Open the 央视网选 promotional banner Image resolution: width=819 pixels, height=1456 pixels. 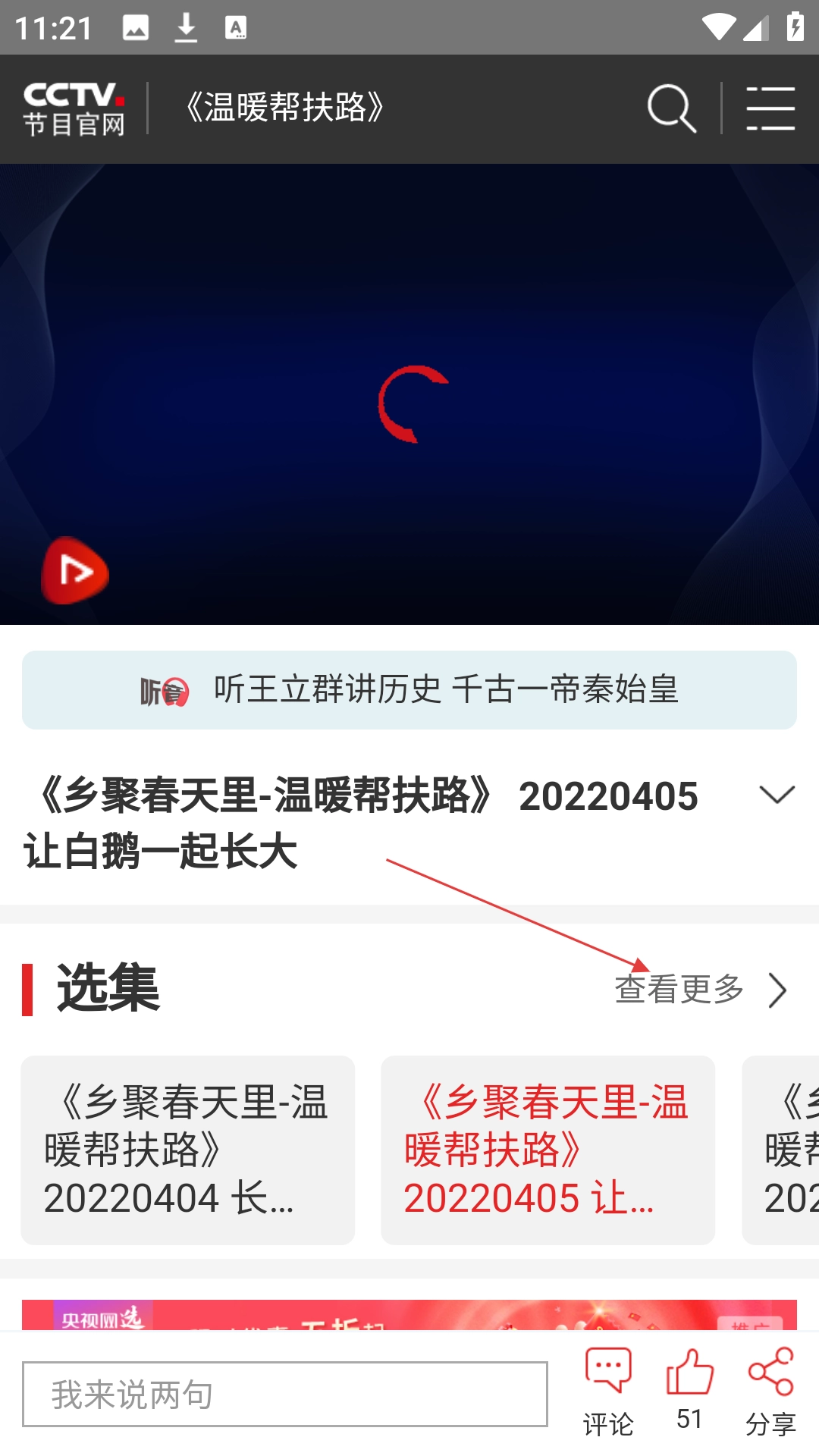click(409, 1315)
